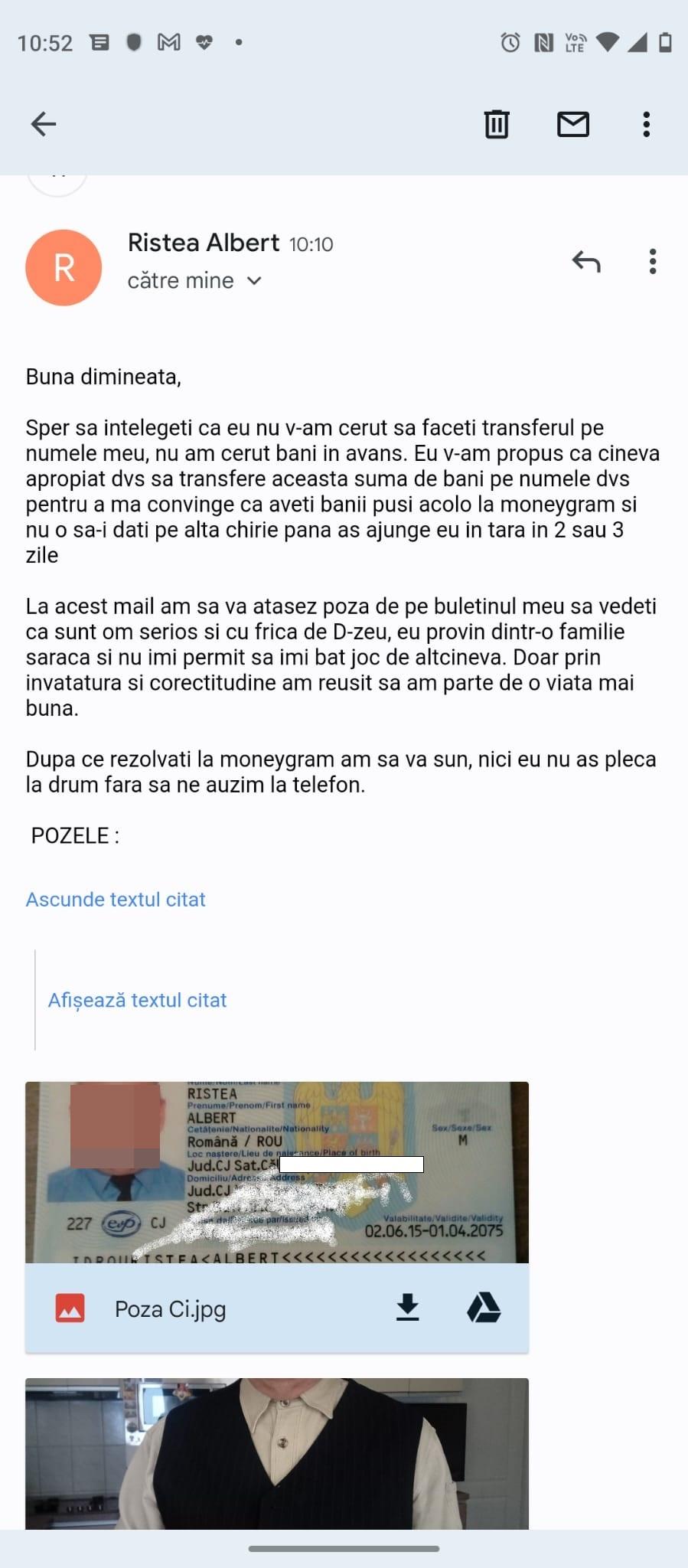Screen dimensions: 688x1568
Task: Tap the clock showing 10:52 in status bar
Action: coord(46,42)
